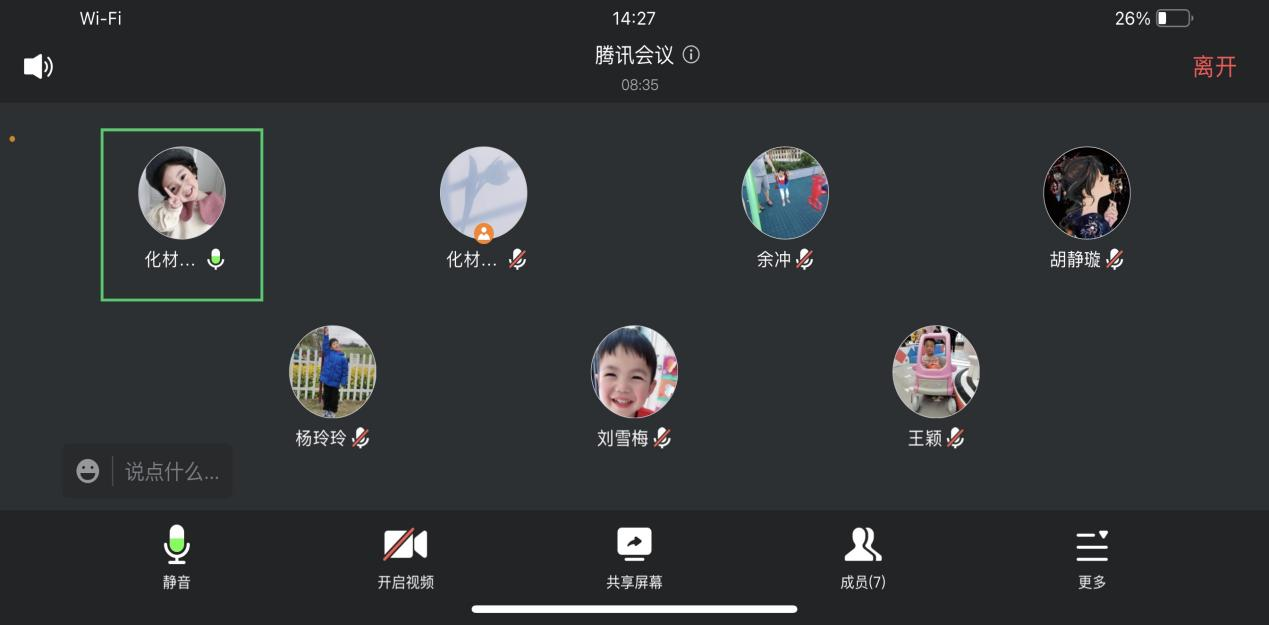Open the 成员(7) participant list
This screenshot has width=1269, height=625.
[x=862, y=556]
